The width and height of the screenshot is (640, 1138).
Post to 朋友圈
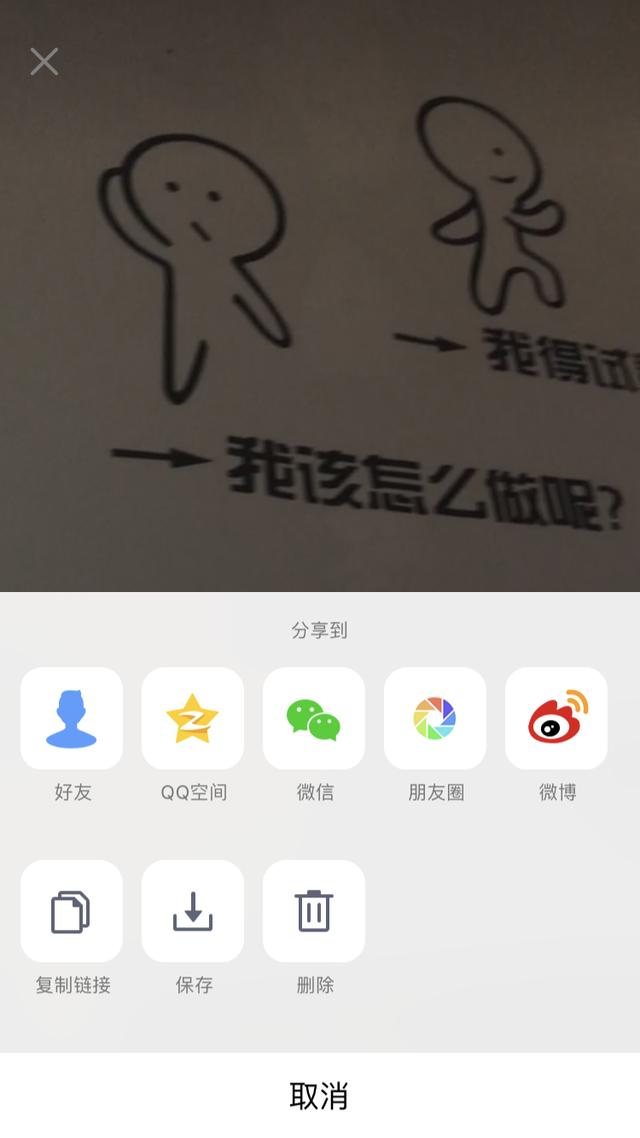(x=435, y=718)
